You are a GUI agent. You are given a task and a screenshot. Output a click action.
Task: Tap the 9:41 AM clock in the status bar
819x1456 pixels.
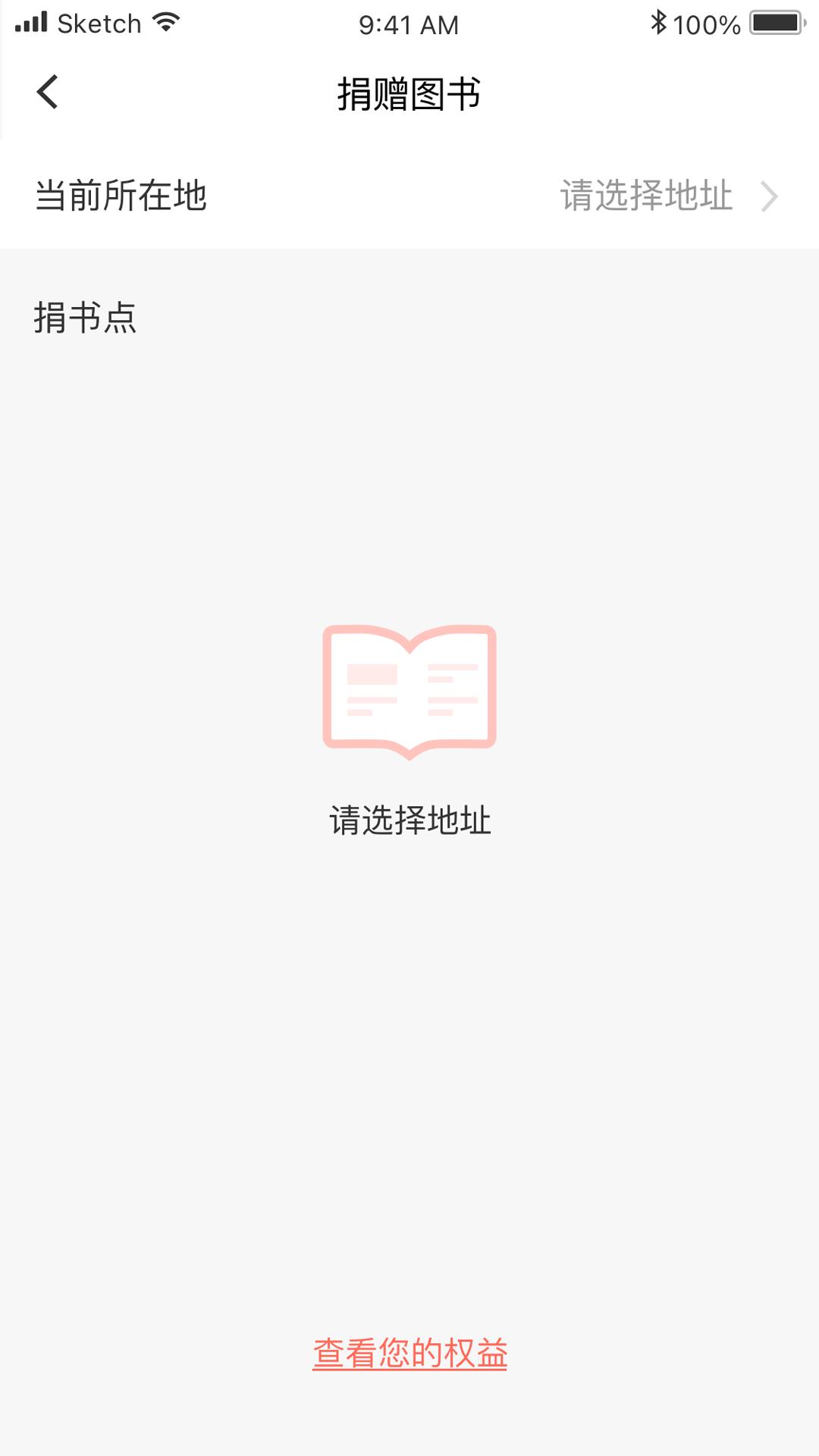409,25
